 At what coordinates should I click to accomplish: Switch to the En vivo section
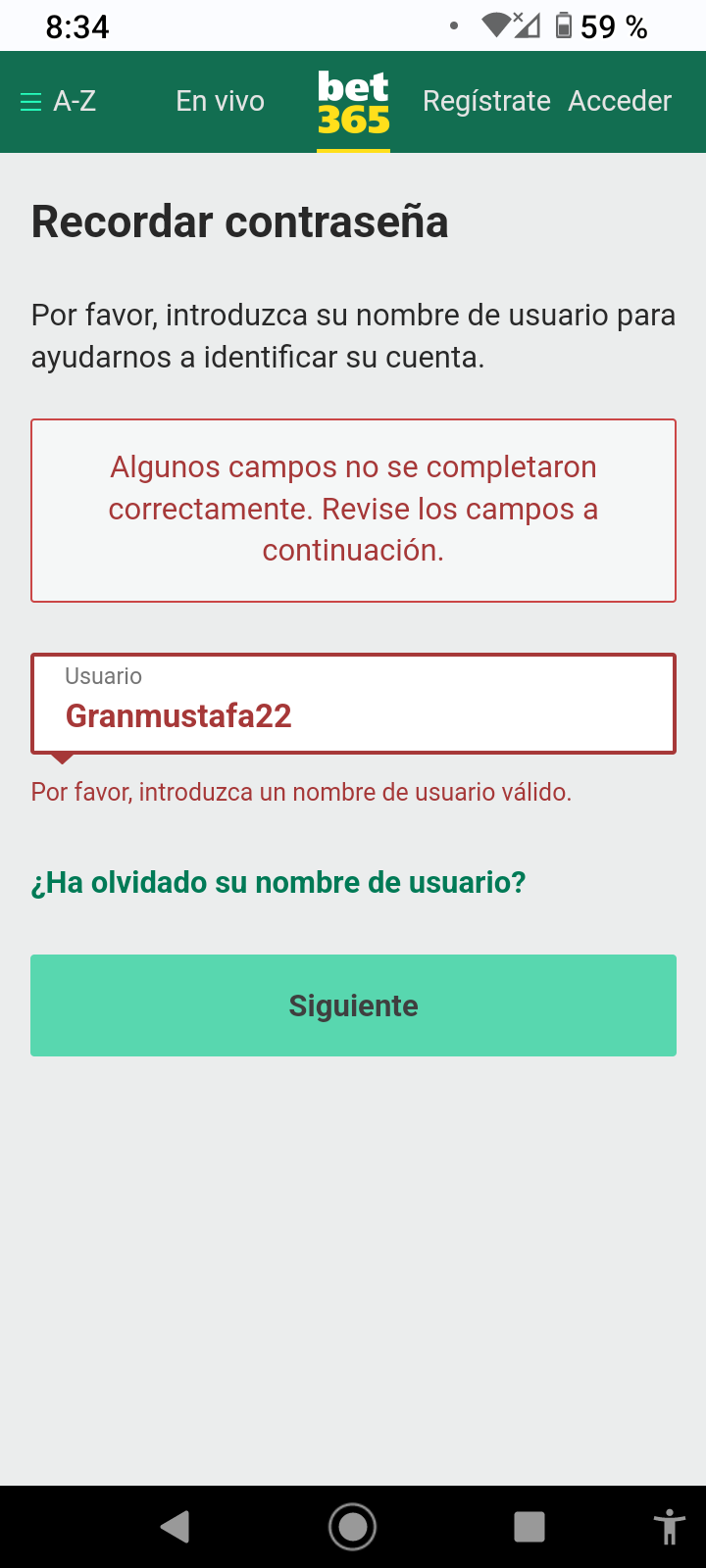(x=220, y=101)
